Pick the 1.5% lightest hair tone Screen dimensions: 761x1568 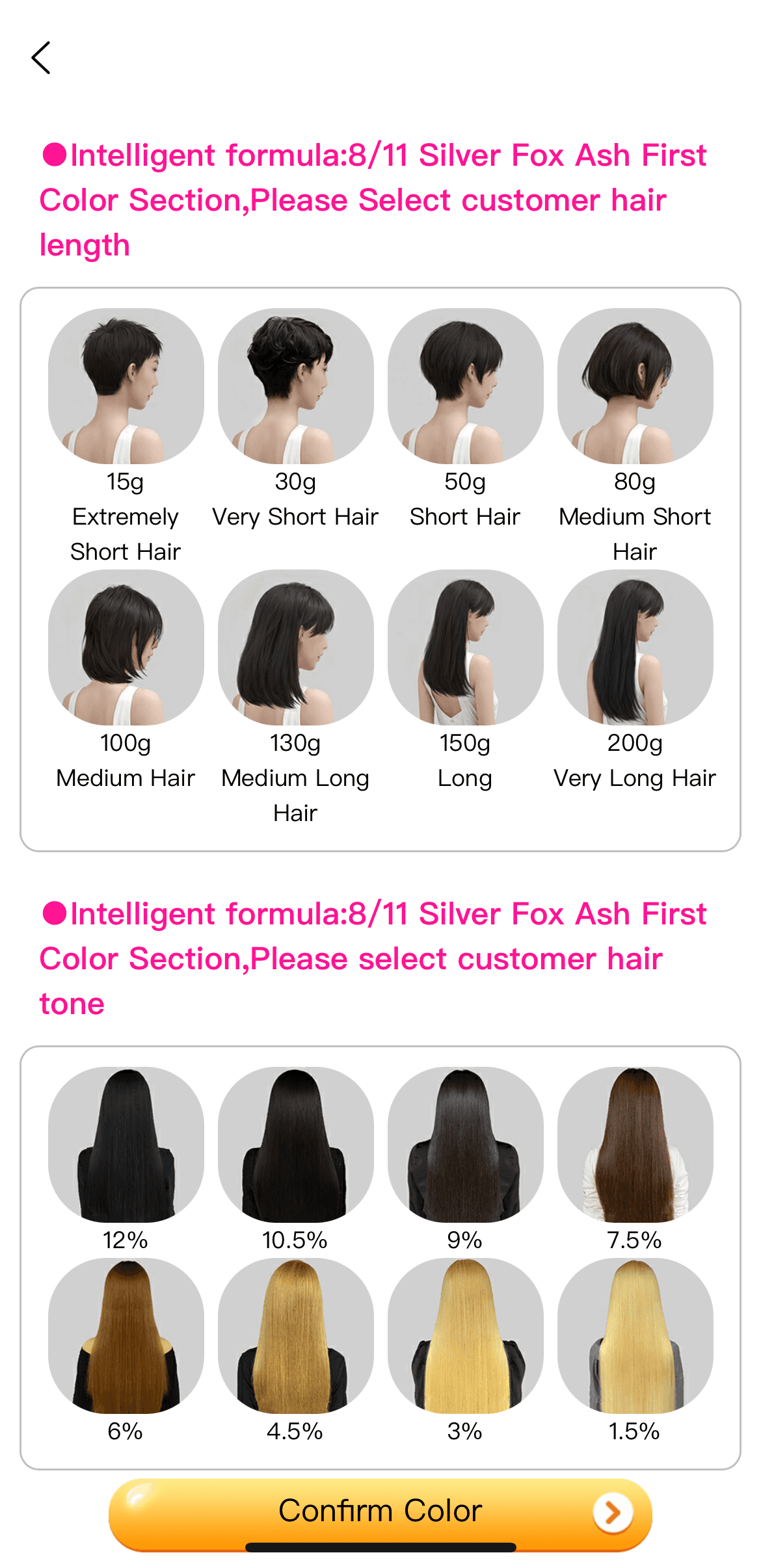pyautogui.click(x=635, y=1336)
